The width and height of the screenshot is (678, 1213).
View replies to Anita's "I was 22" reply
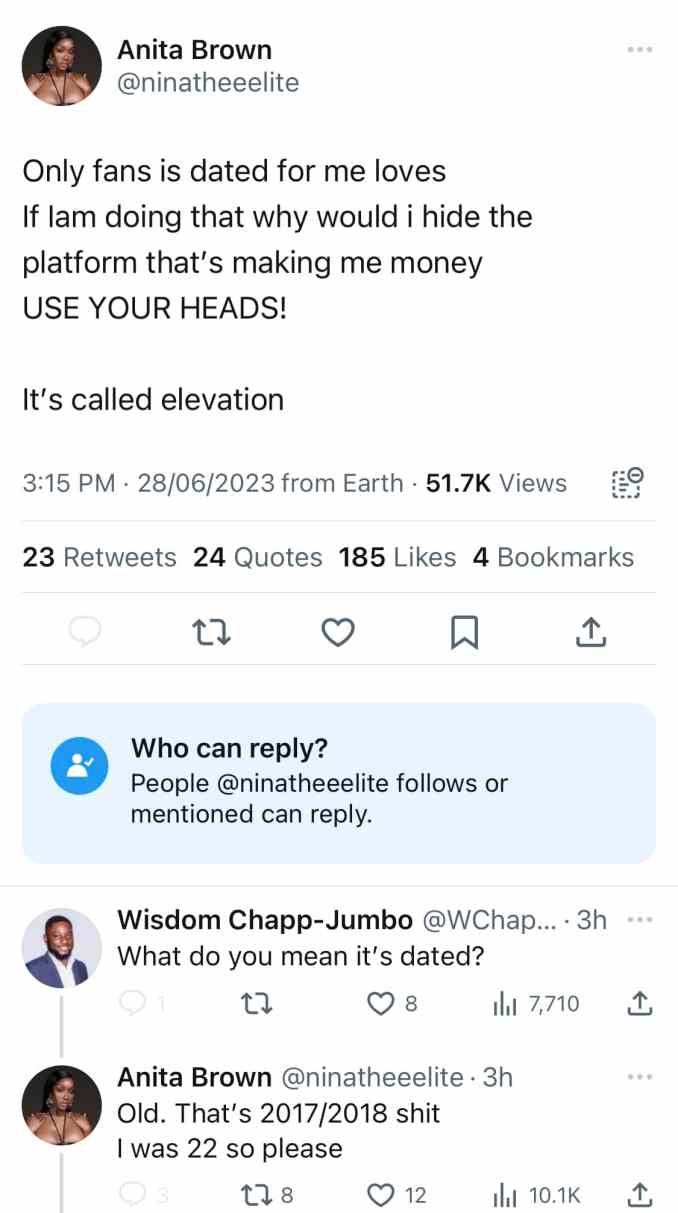[133, 1194]
